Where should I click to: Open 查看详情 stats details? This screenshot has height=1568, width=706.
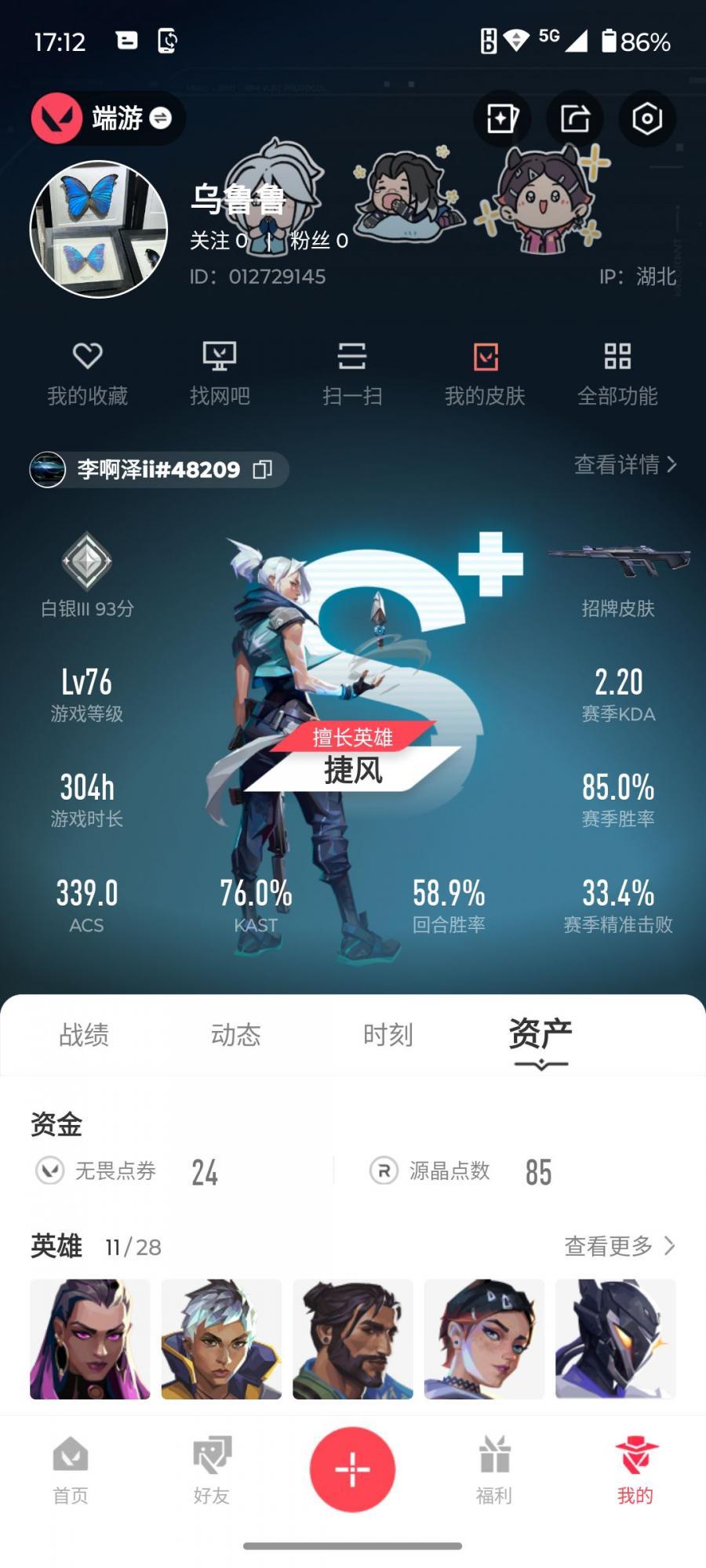coord(625,465)
